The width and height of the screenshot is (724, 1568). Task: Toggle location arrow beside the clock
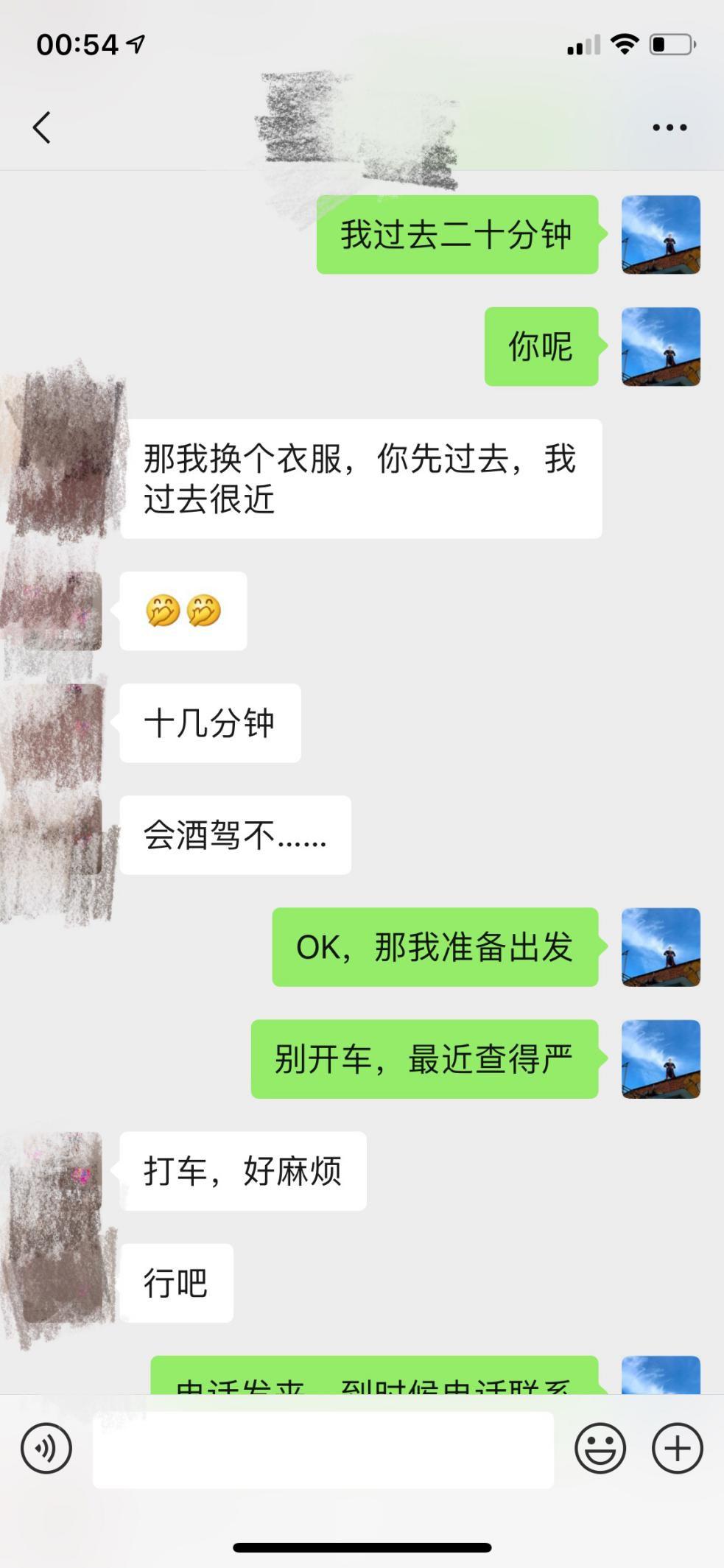pyautogui.click(x=135, y=44)
